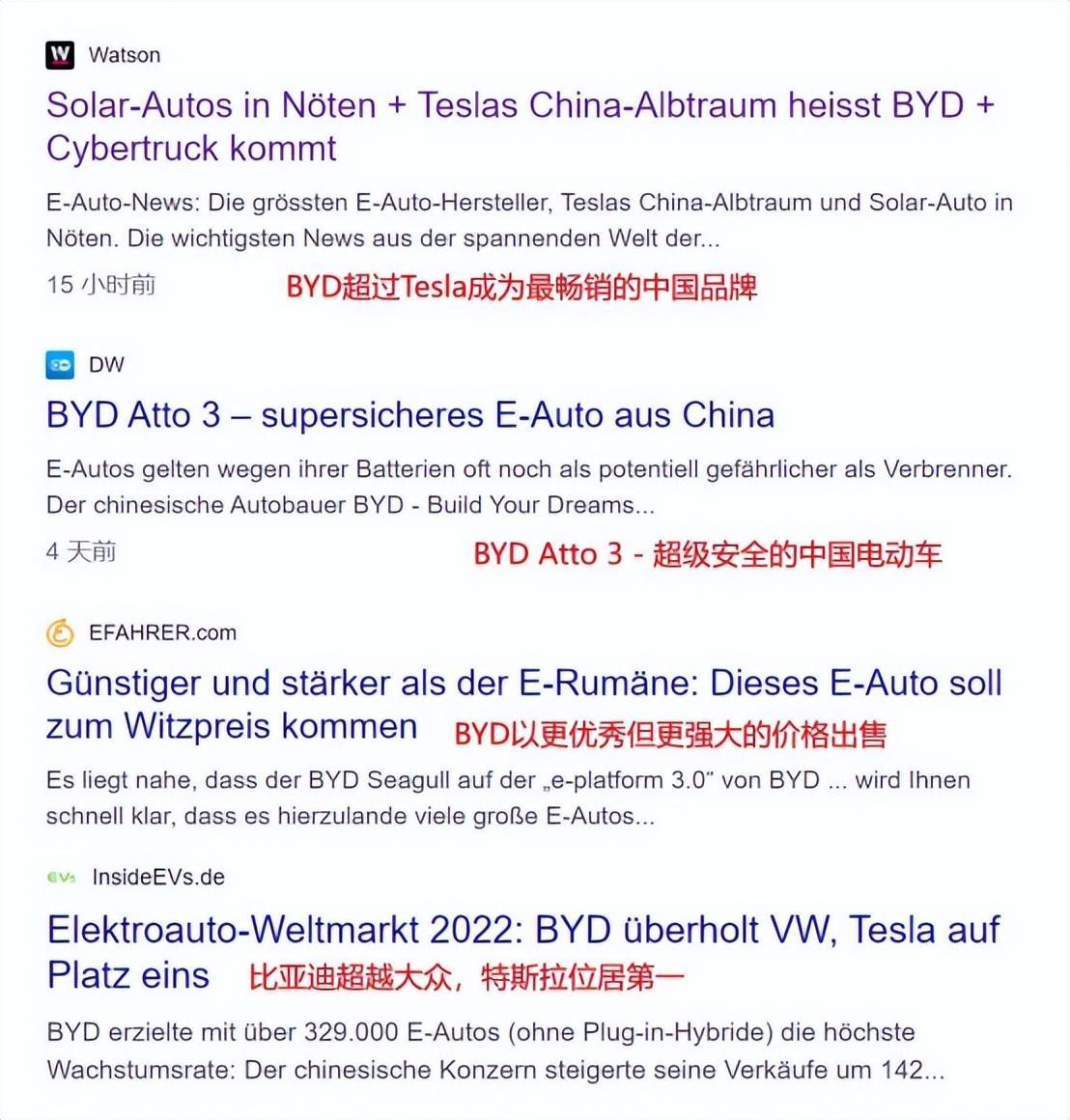Open the 'Solar-Autos in Nöten' headline

pos(521,126)
